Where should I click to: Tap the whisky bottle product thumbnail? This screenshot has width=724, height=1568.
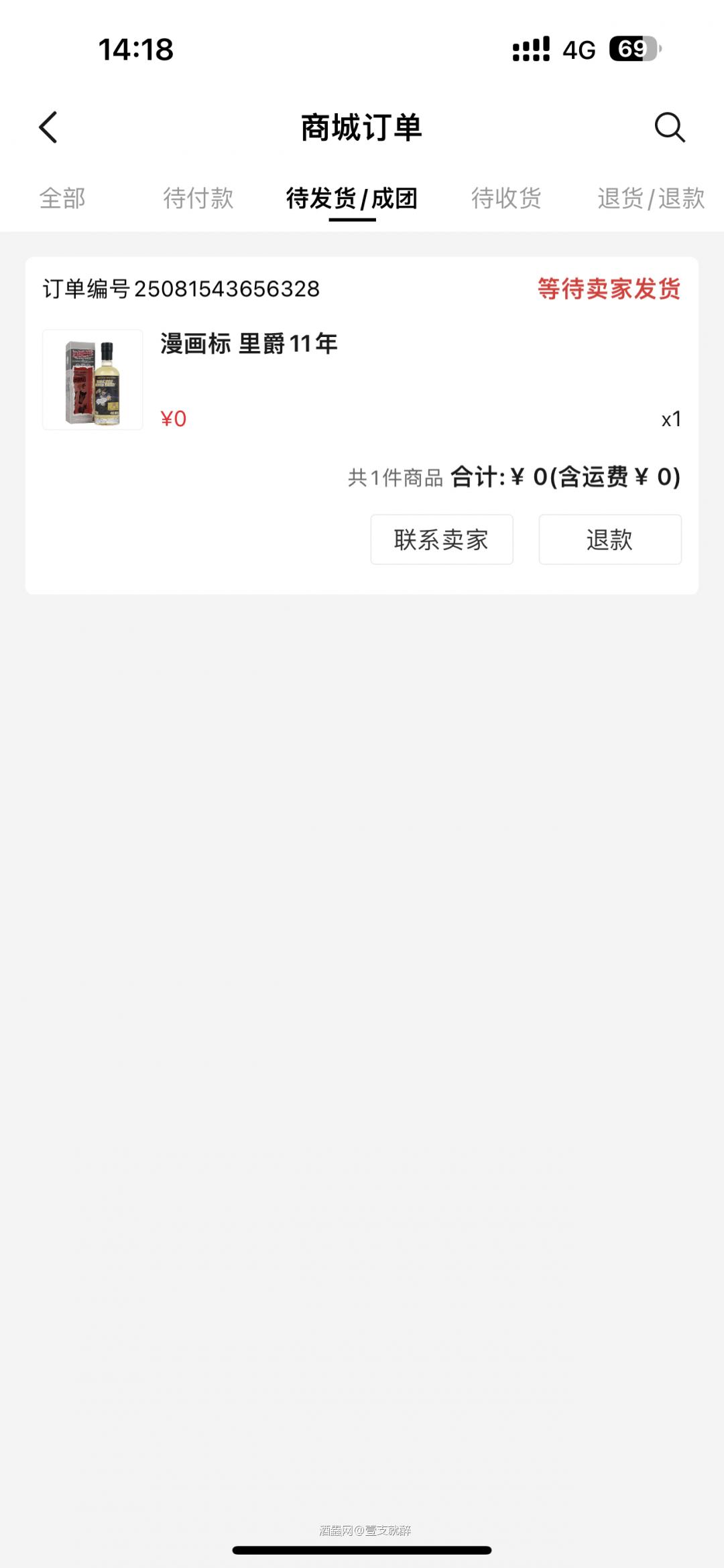(92, 379)
